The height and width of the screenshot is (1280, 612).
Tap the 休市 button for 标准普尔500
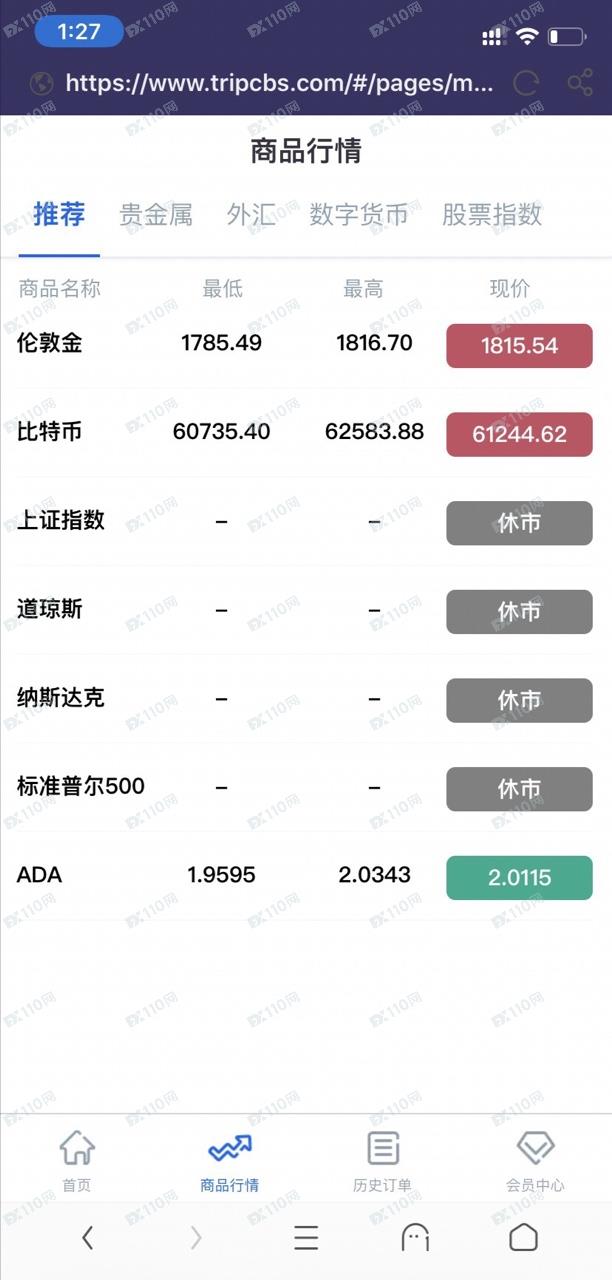click(519, 789)
